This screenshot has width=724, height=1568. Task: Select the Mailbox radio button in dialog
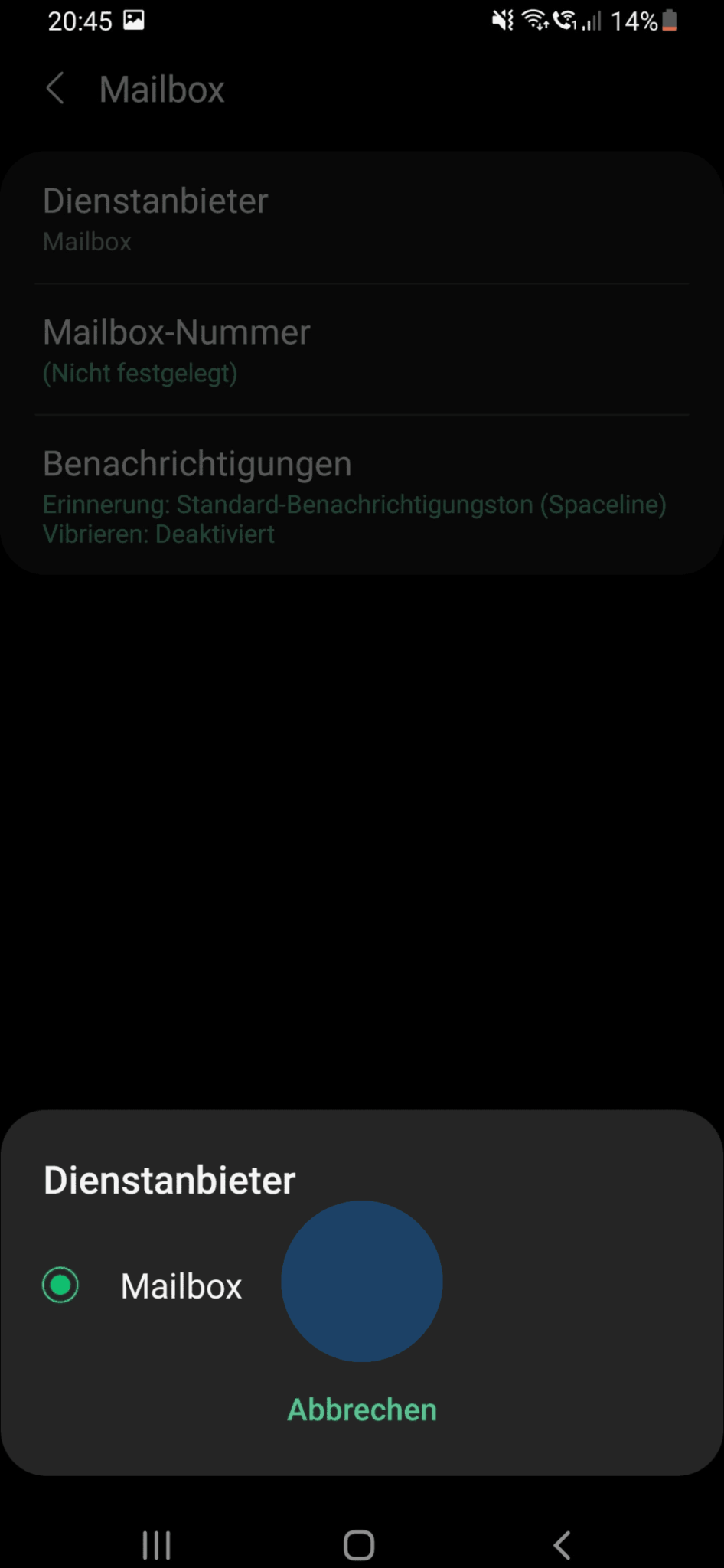pyautogui.click(x=60, y=1285)
